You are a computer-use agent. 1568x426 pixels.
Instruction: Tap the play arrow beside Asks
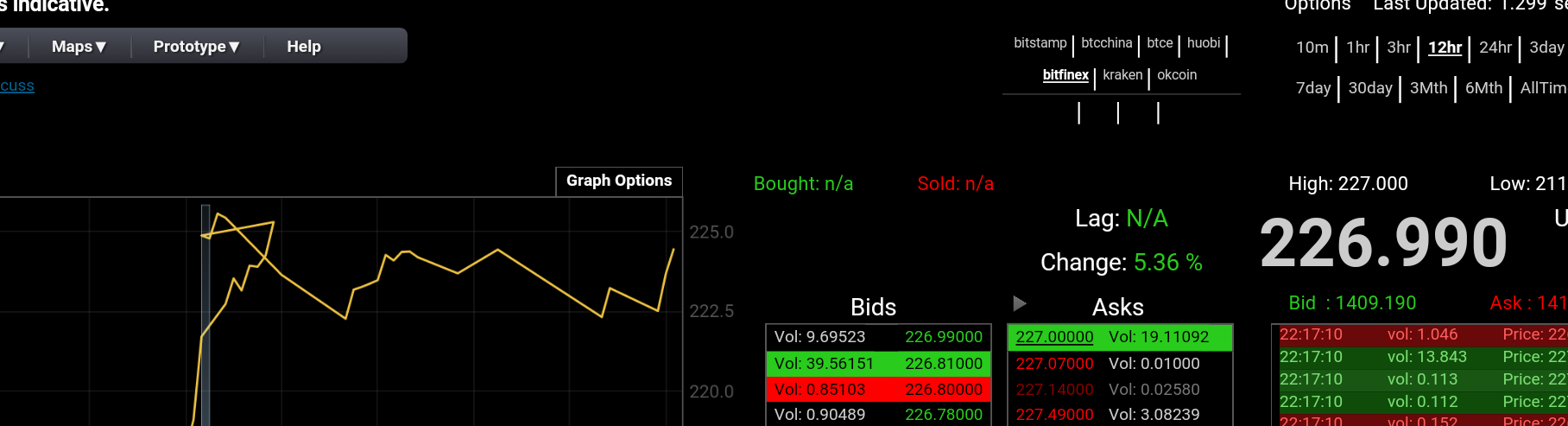[1020, 303]
